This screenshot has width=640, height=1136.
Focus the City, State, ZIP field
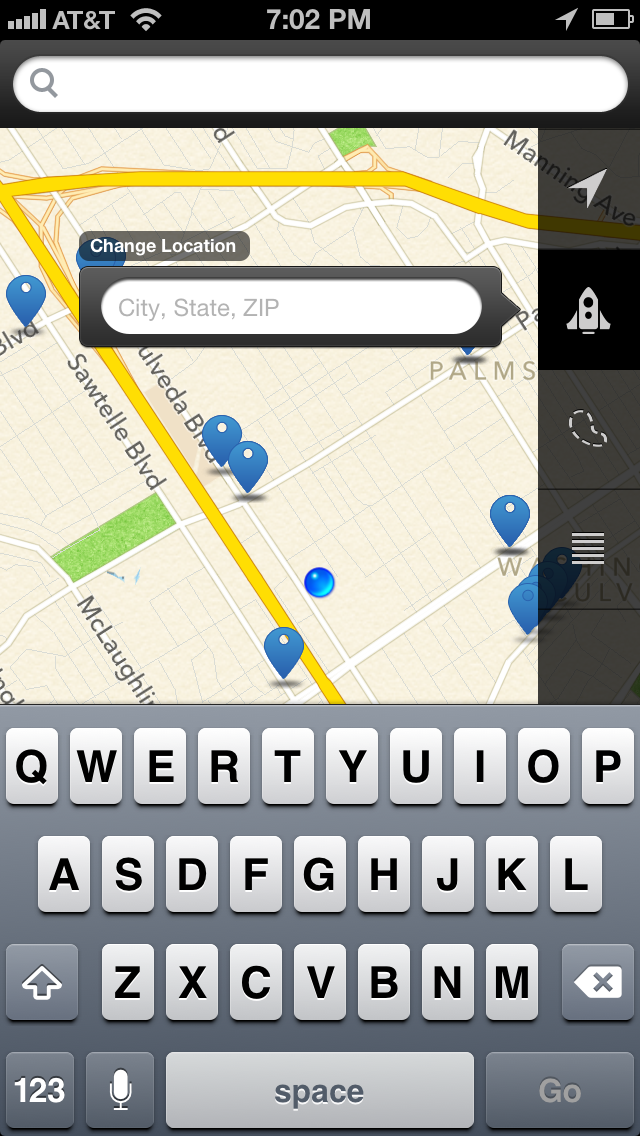291,307
